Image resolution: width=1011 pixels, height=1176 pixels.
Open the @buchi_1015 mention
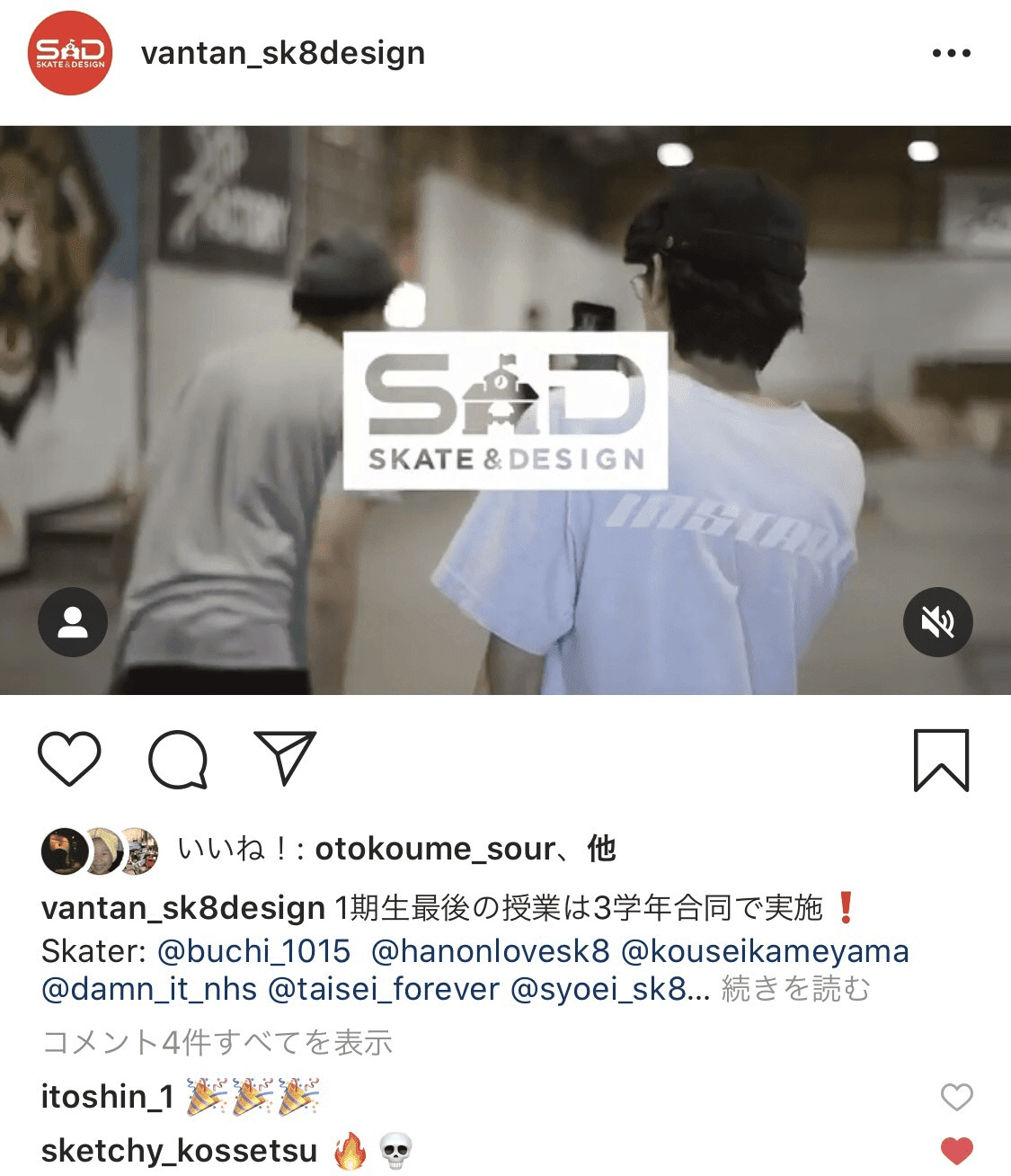click(253, 951)
